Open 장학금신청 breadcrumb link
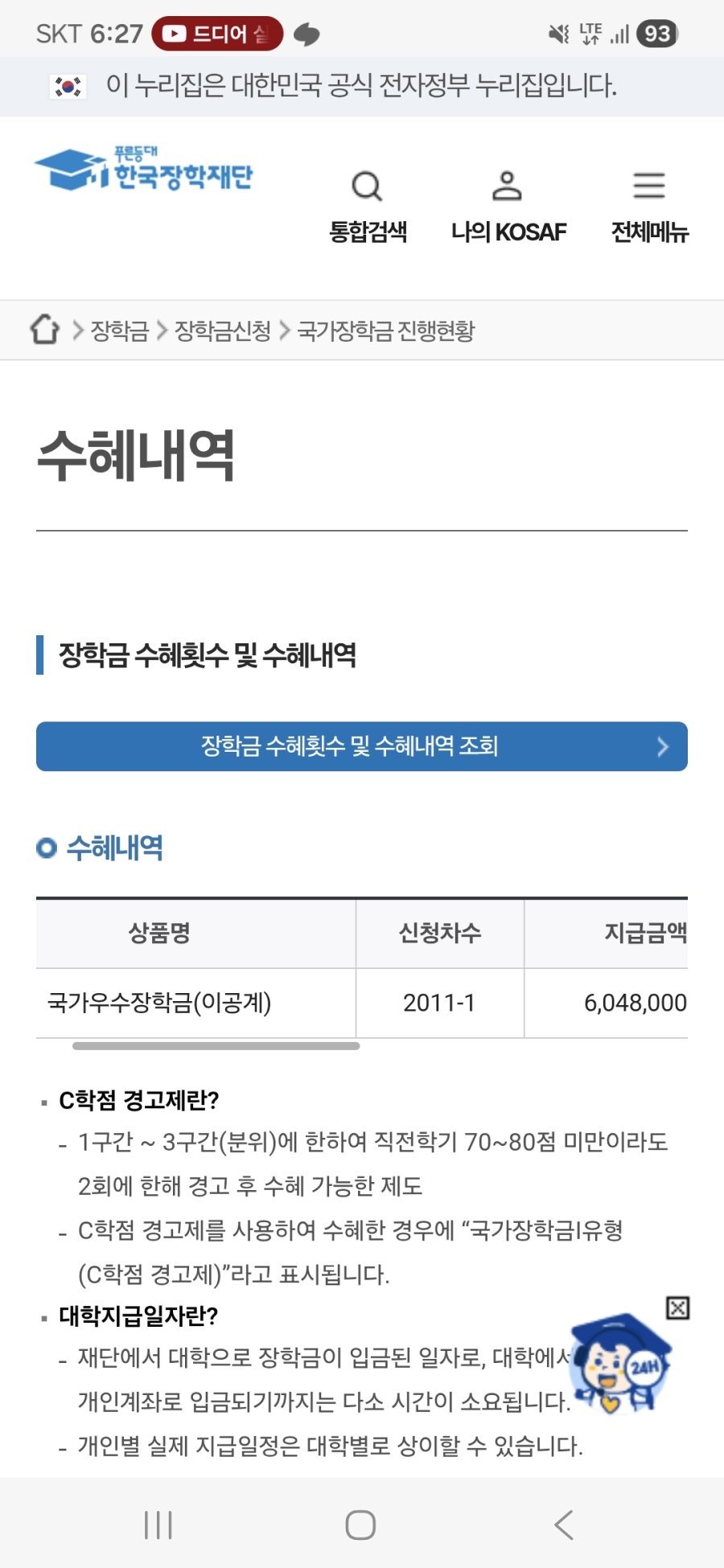Screen dimensions: 724x1568 click(x=223, y=330)
